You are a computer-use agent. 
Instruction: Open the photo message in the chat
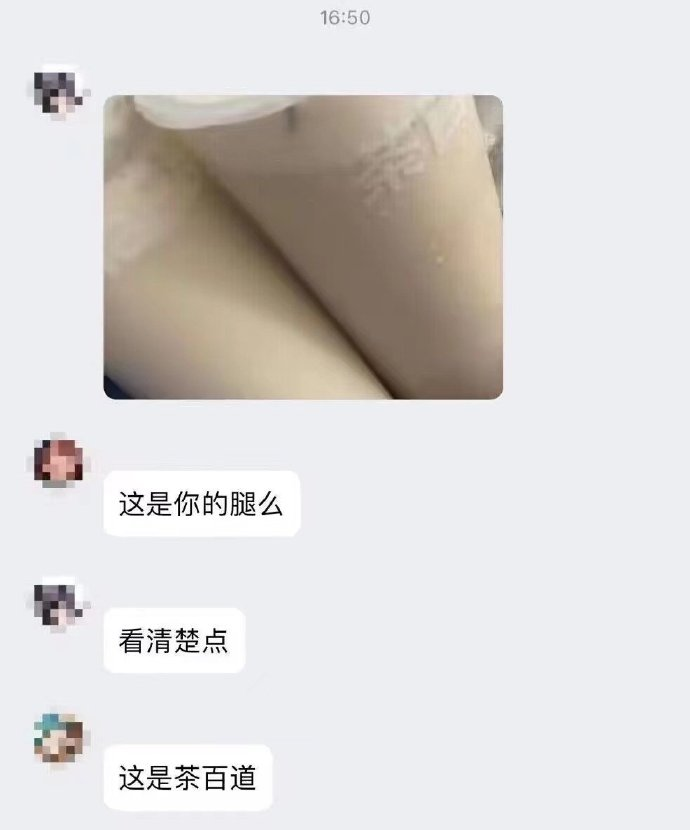(303, 247)
